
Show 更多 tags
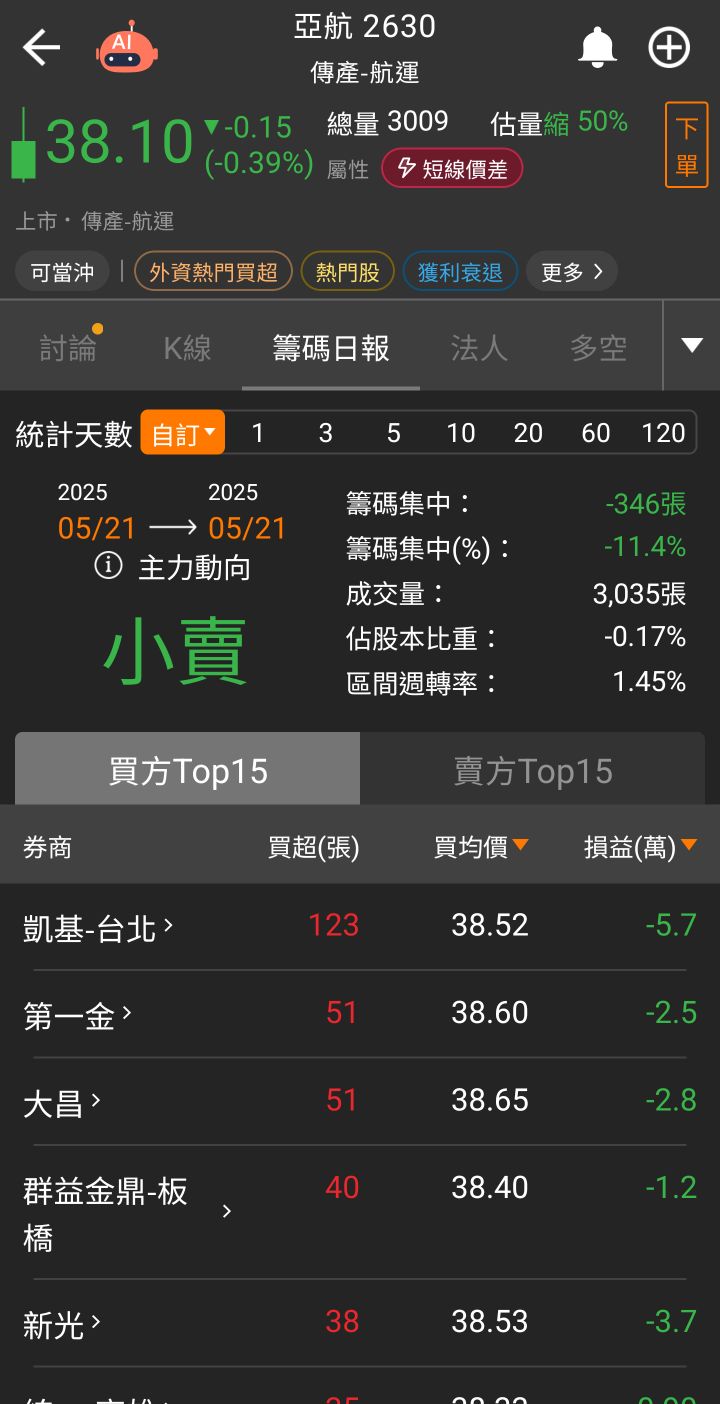coord(571,272)
